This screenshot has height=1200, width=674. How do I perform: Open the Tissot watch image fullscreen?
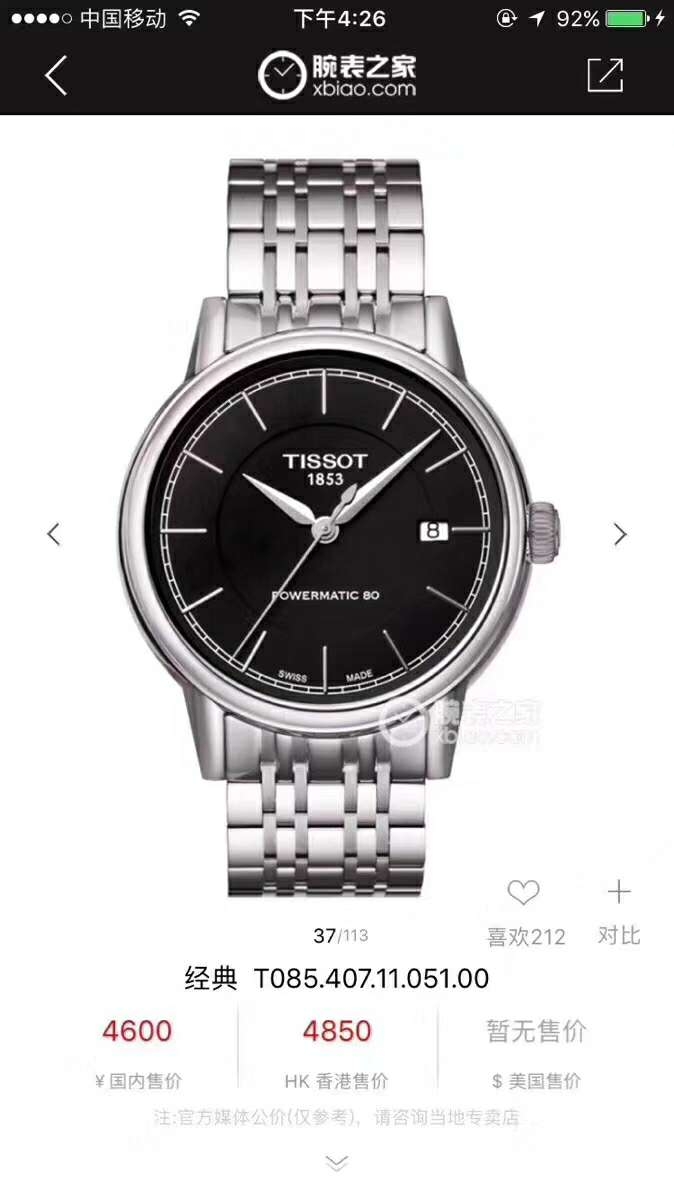[337, 530]
